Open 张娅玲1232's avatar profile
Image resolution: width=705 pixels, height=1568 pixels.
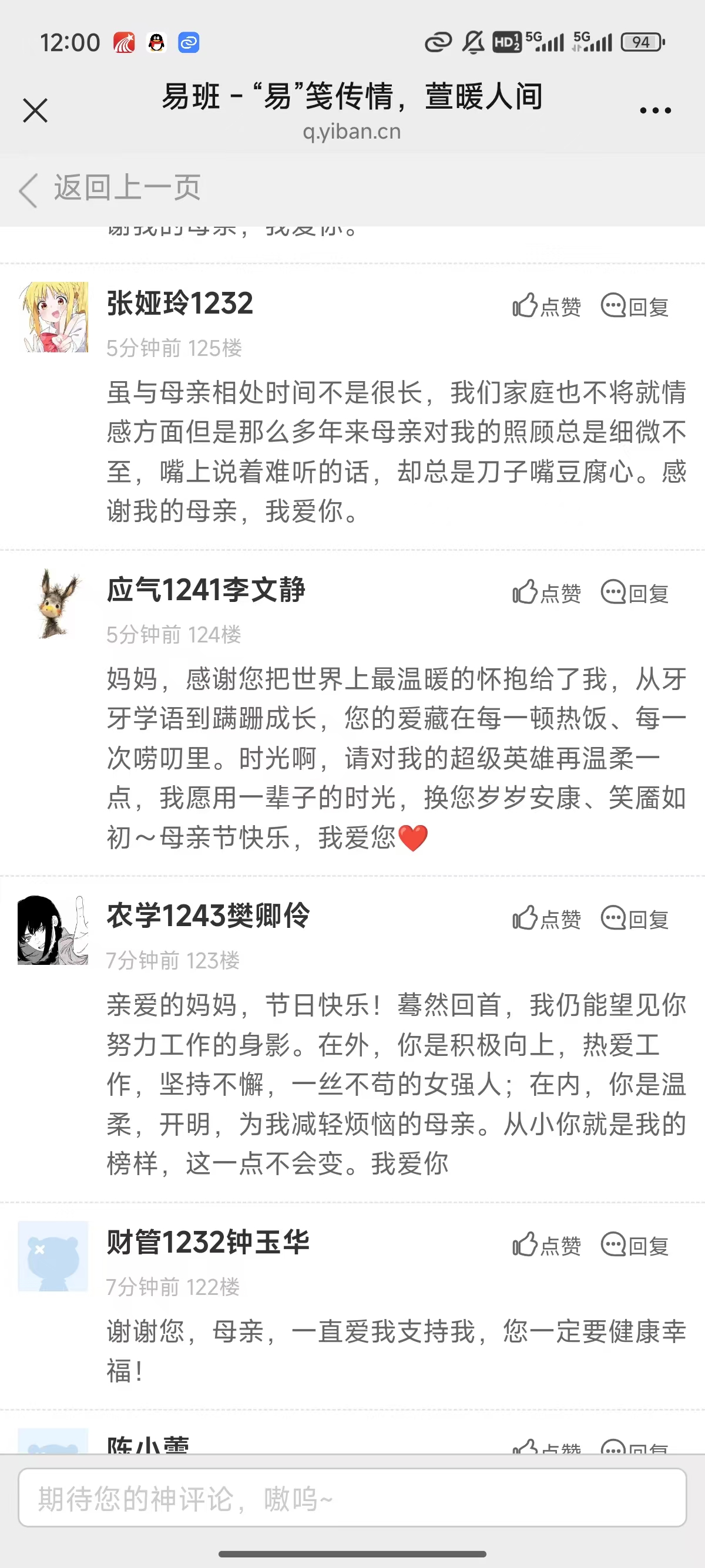53,317
